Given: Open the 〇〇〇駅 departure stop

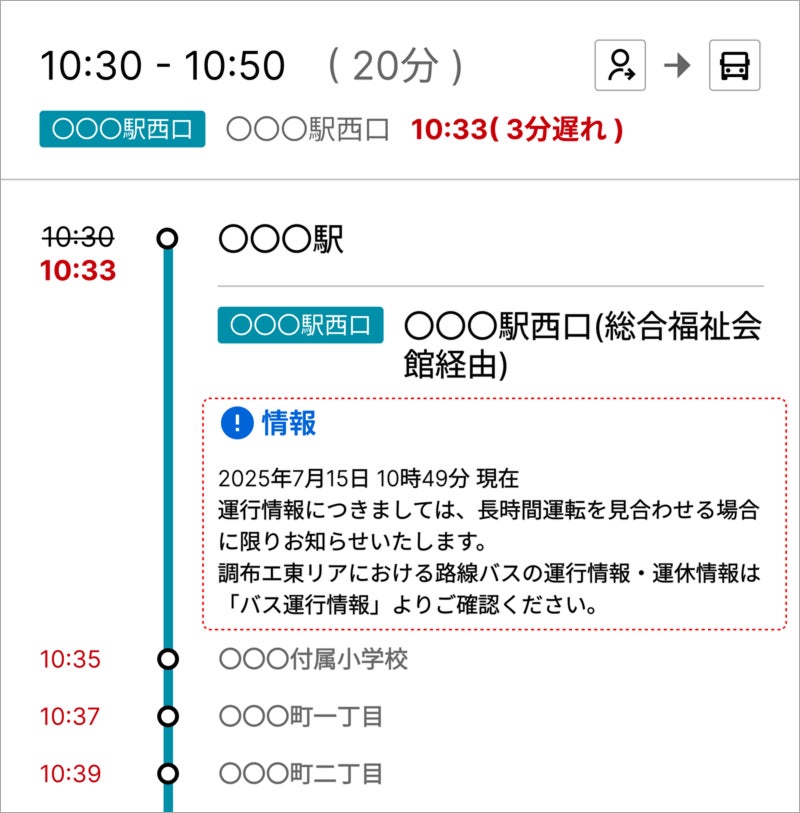Looking at the screenshot, I should 281,240.
